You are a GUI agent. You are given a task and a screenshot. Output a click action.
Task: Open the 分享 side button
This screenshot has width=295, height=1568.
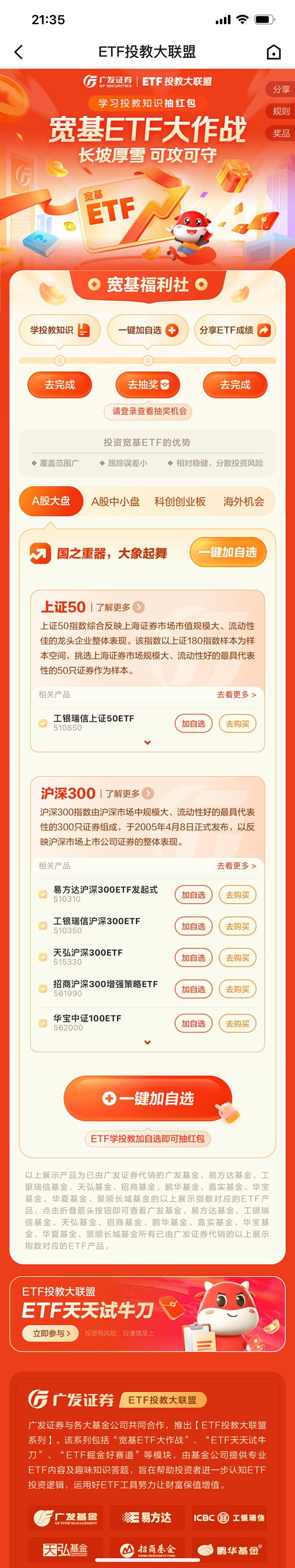point(281,90)
